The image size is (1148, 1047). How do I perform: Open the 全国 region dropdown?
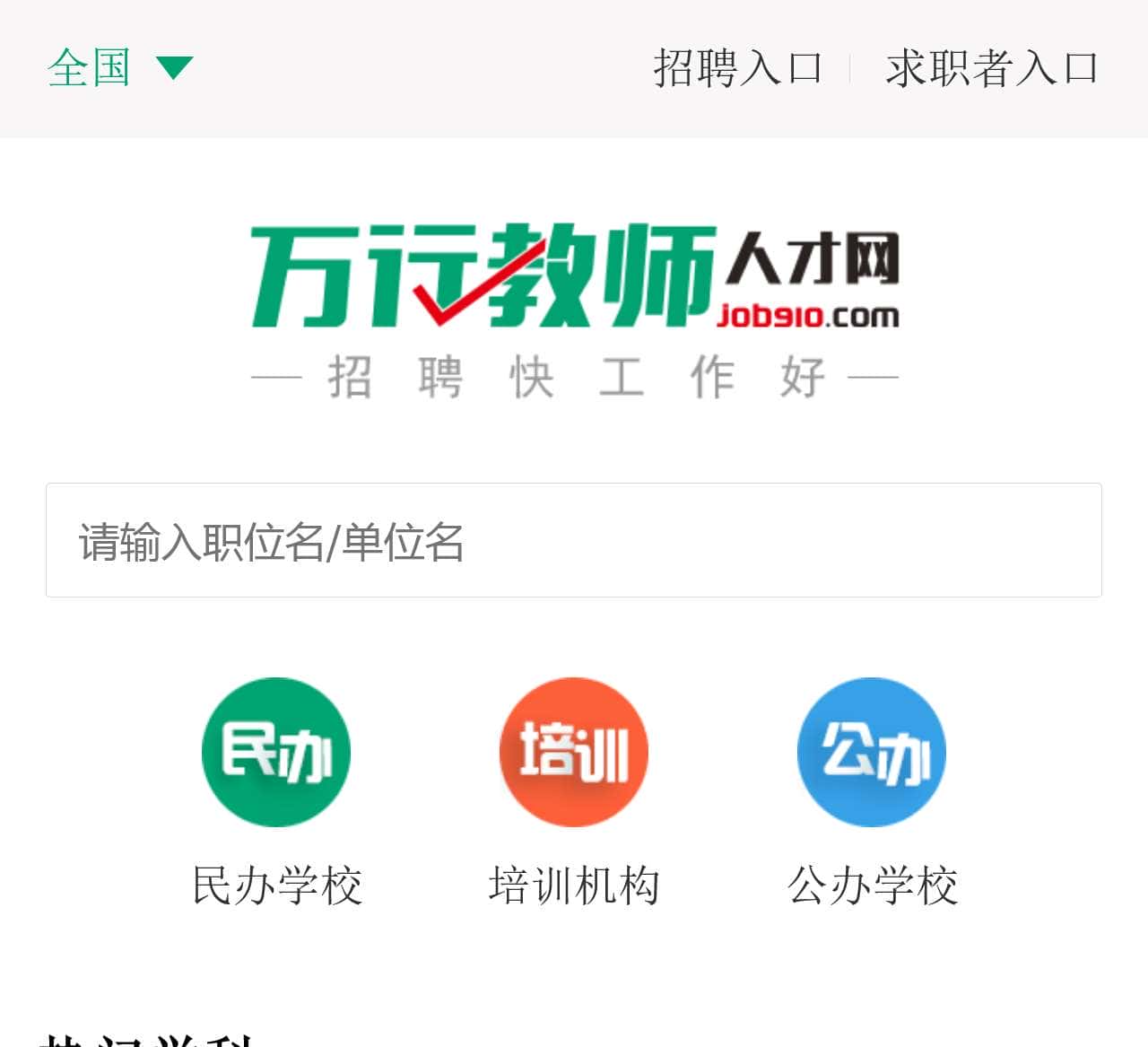coord(119,68)
